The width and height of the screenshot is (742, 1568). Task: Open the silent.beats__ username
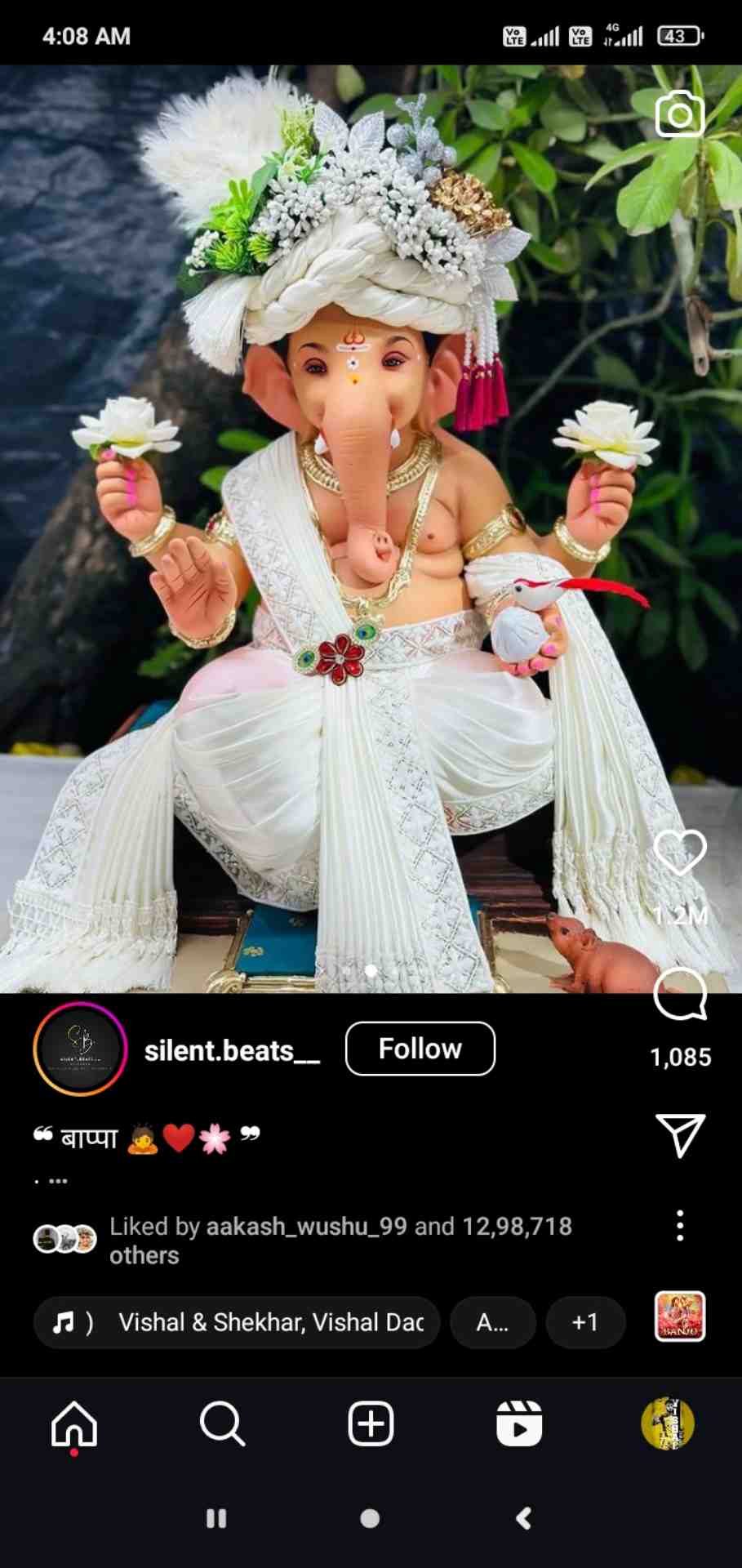click(x=232, y=1050)
